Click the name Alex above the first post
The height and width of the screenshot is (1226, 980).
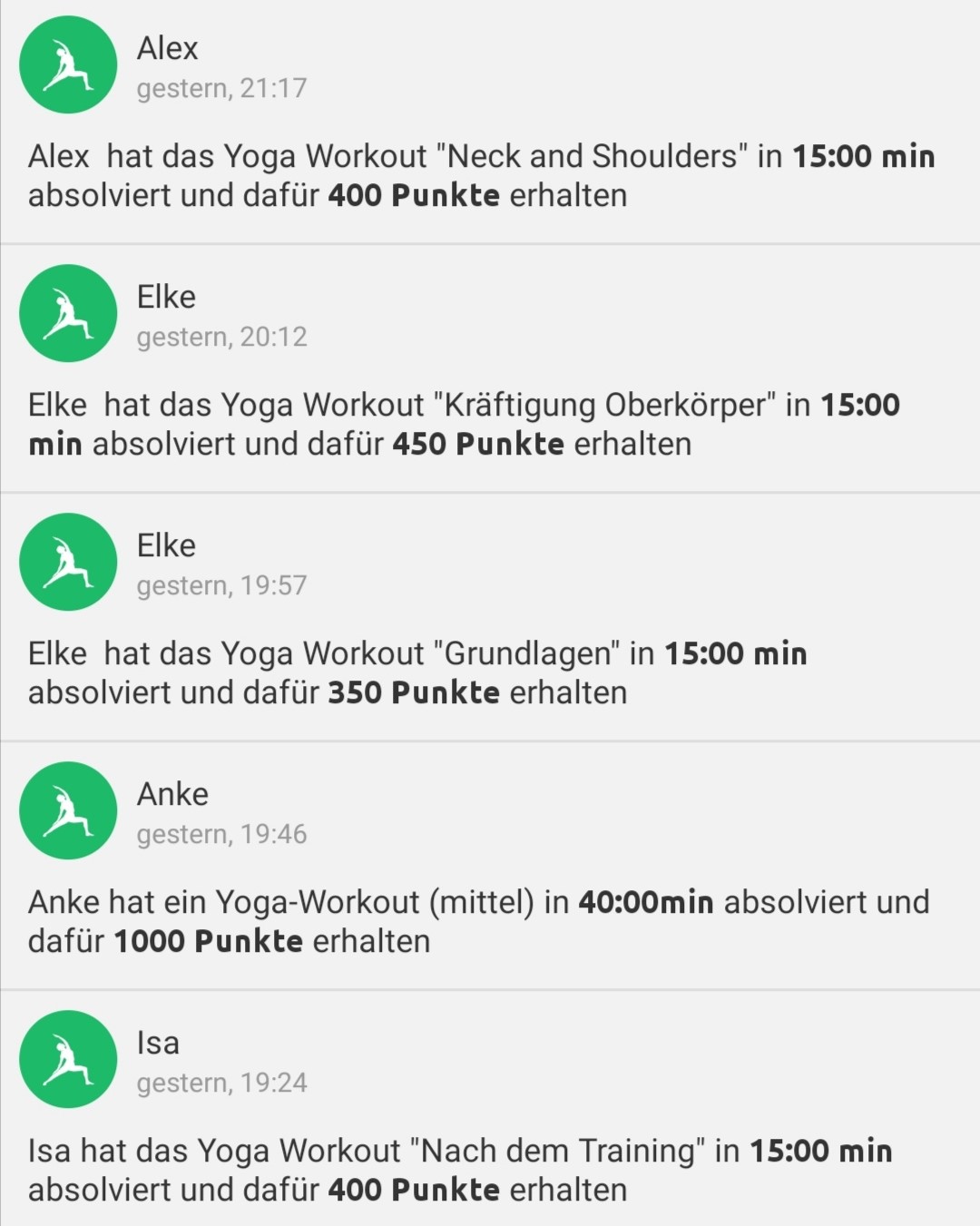pyautogui.click(x=168, y=48)
